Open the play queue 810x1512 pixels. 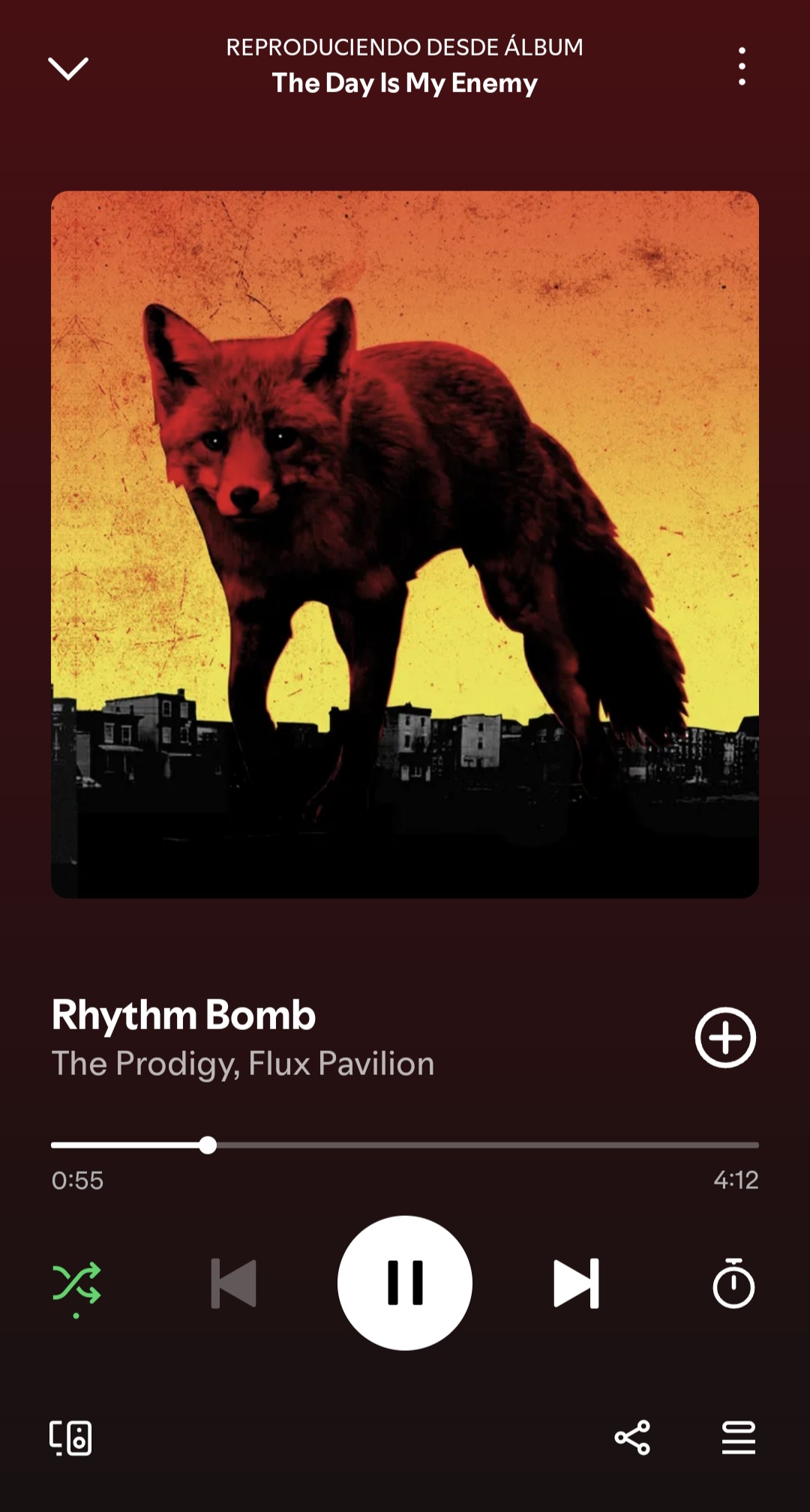click(738, 1438)
